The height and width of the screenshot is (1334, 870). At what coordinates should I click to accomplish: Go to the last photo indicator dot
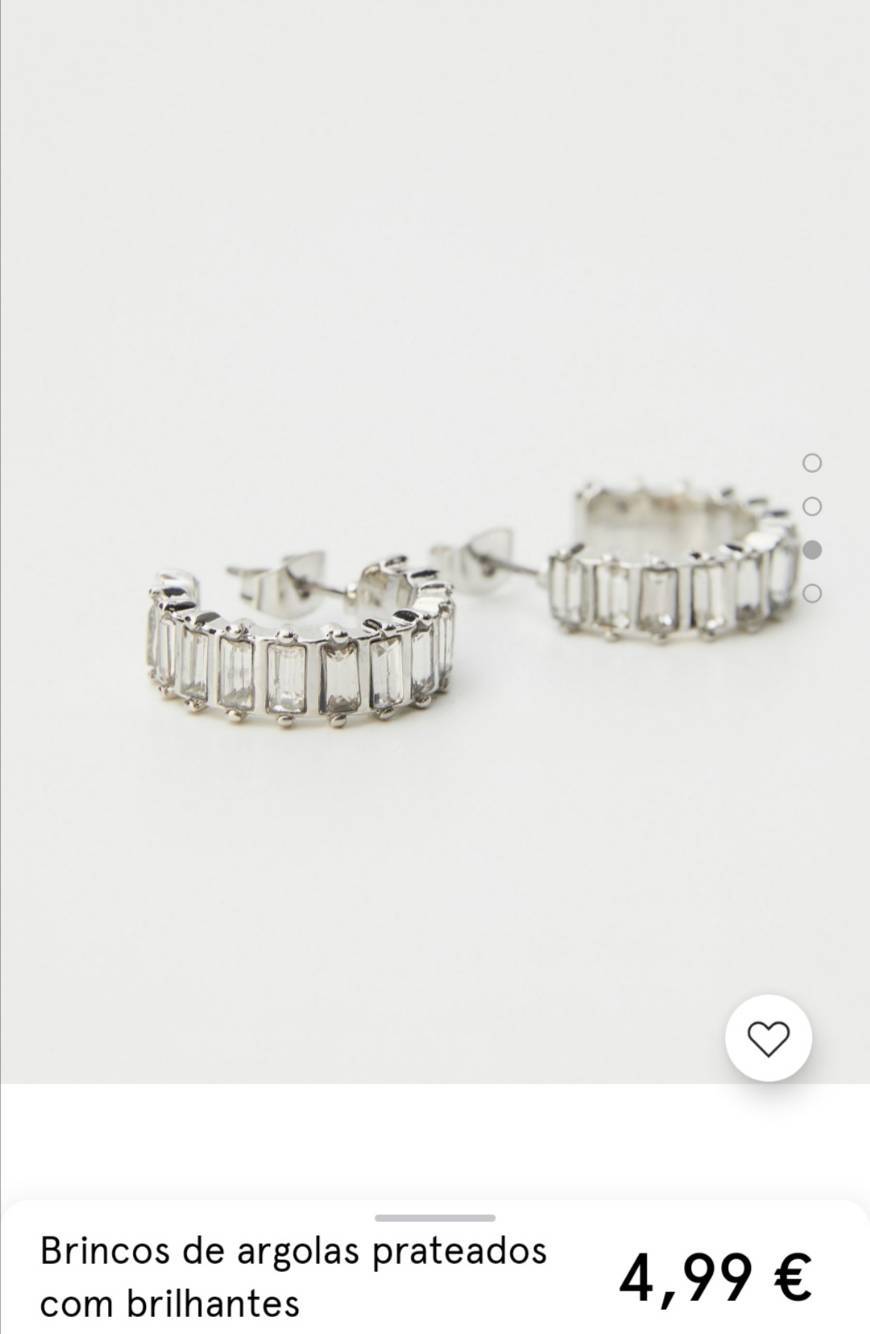(812, 594)
